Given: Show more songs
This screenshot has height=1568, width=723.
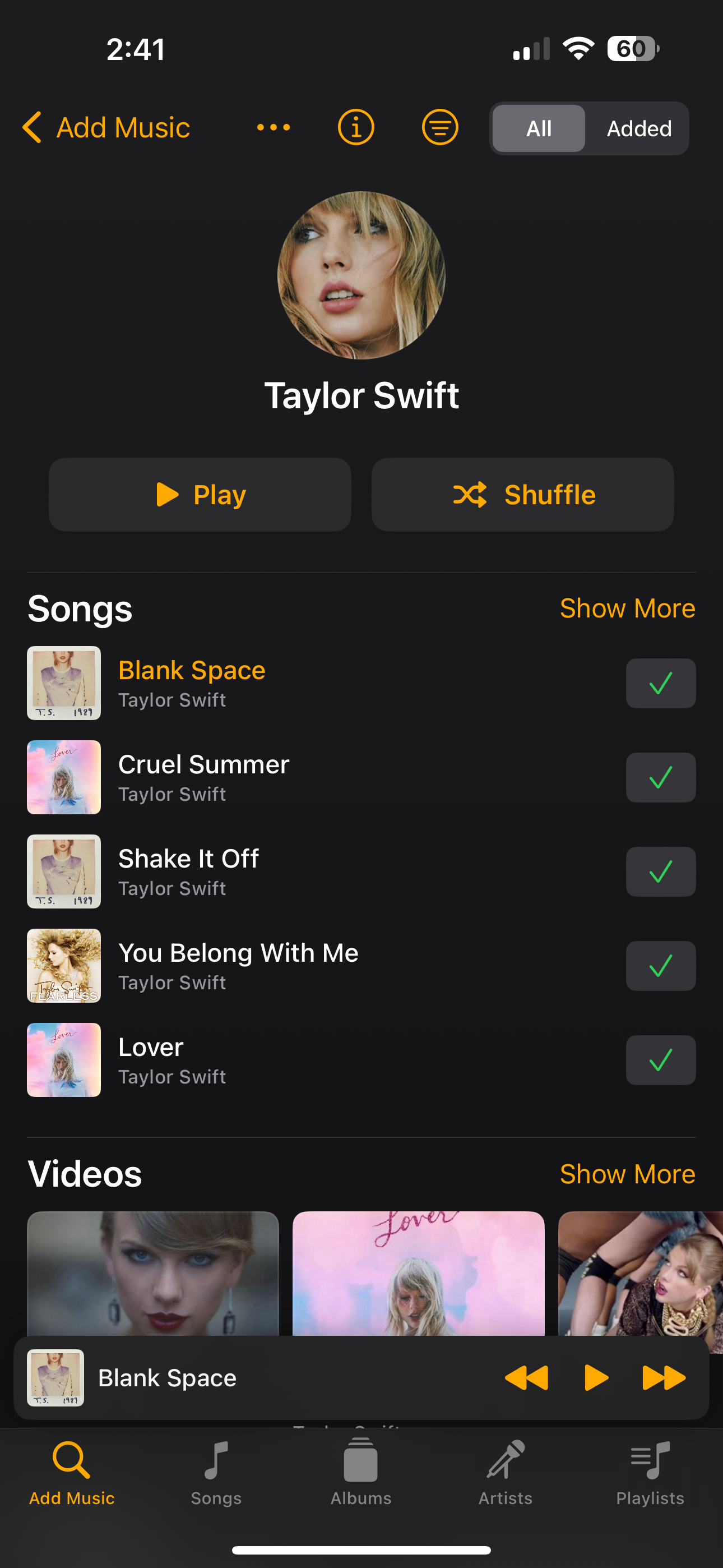Looking at the screenshot, I should pyautogui.click(x=627, y=608).
